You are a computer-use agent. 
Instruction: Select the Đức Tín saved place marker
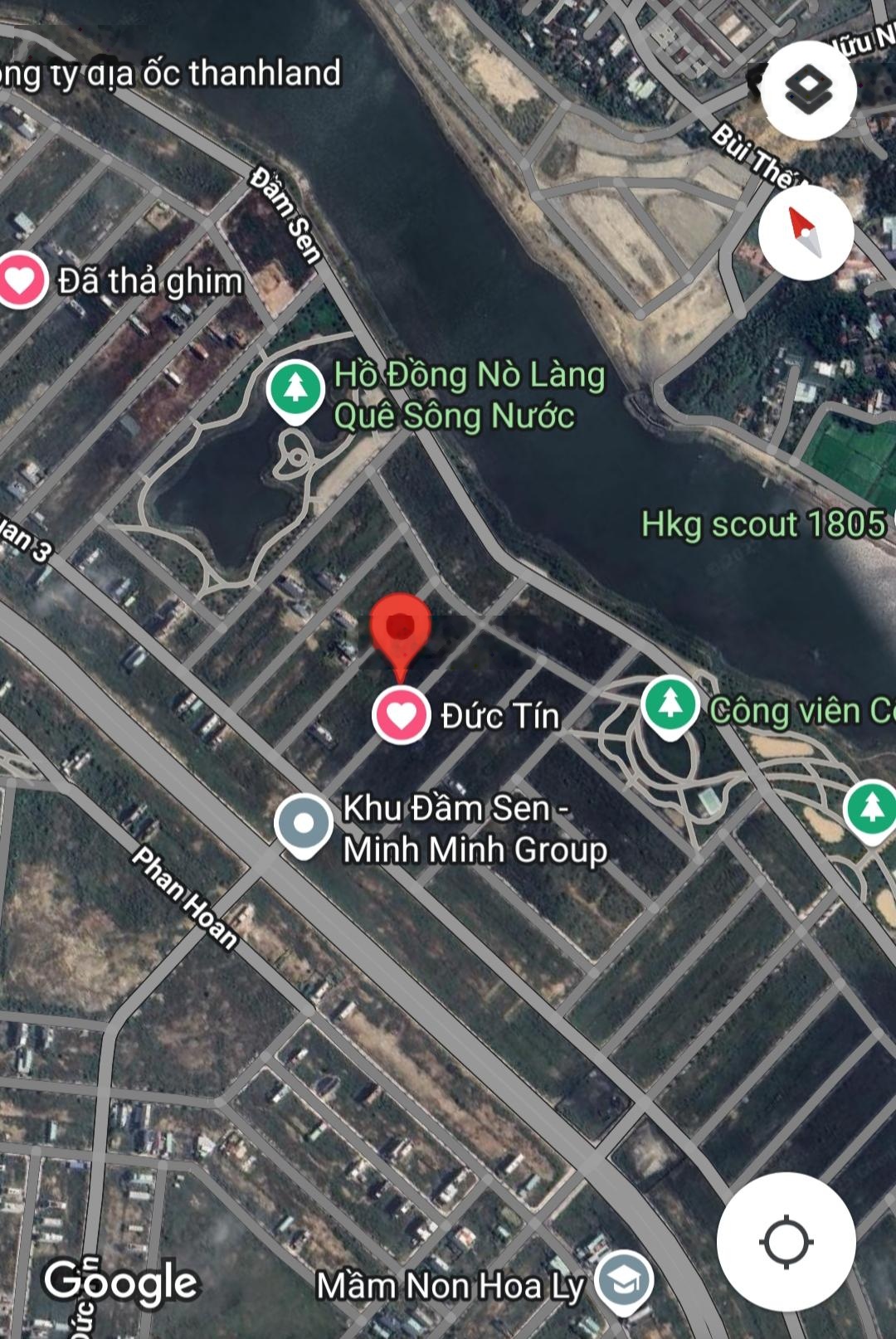click(402, 714)
